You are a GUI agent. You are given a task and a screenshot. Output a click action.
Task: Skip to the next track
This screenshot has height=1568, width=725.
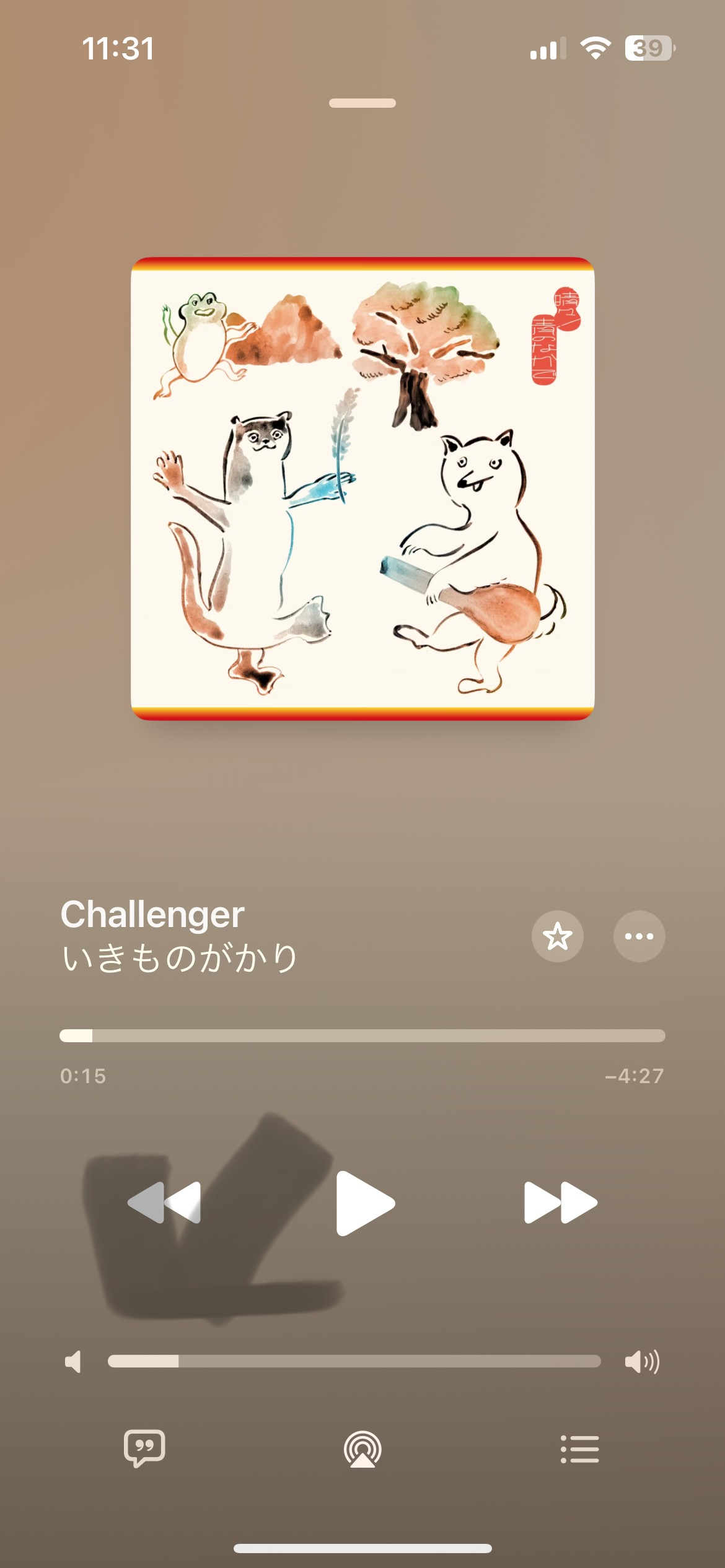click(560, 1203)
